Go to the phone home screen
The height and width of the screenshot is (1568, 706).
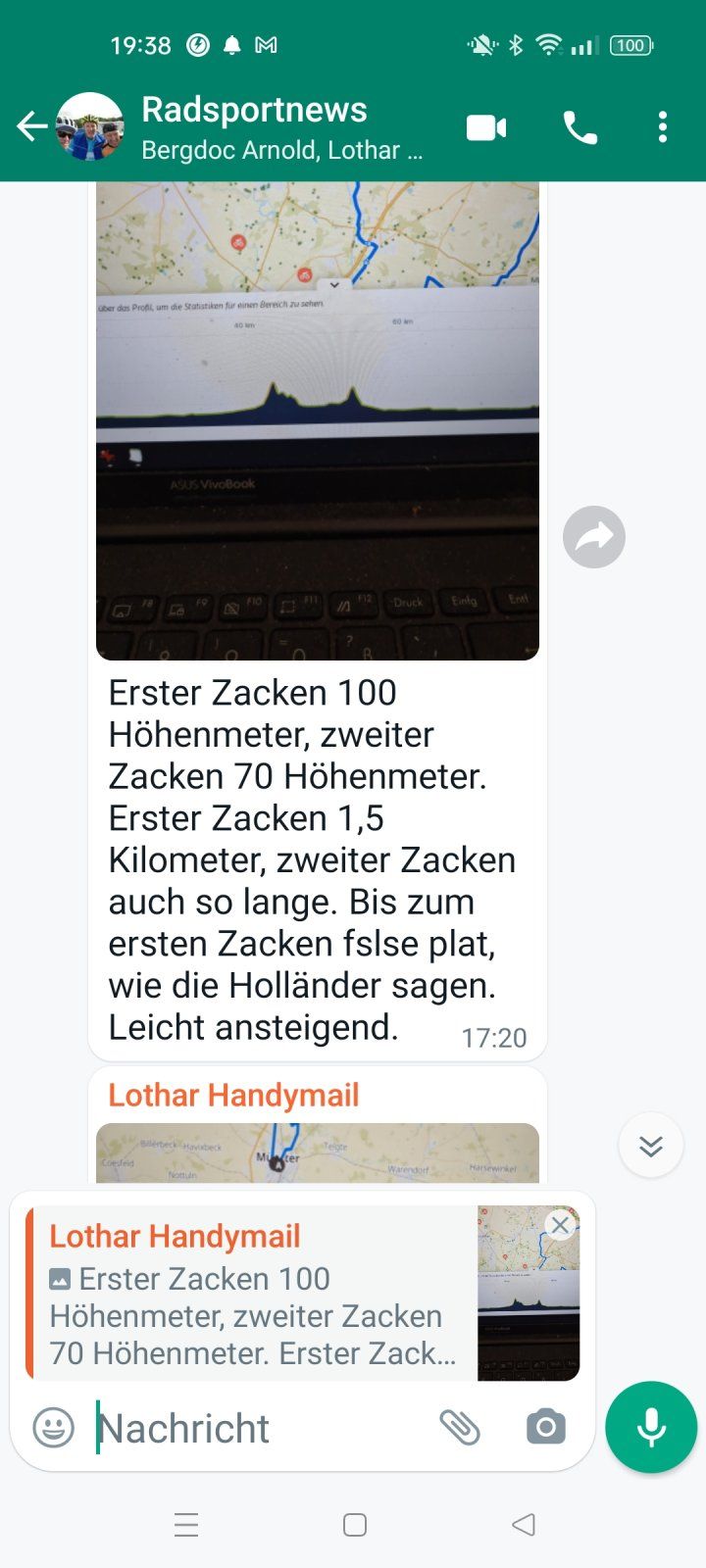tap(355, 1525)
